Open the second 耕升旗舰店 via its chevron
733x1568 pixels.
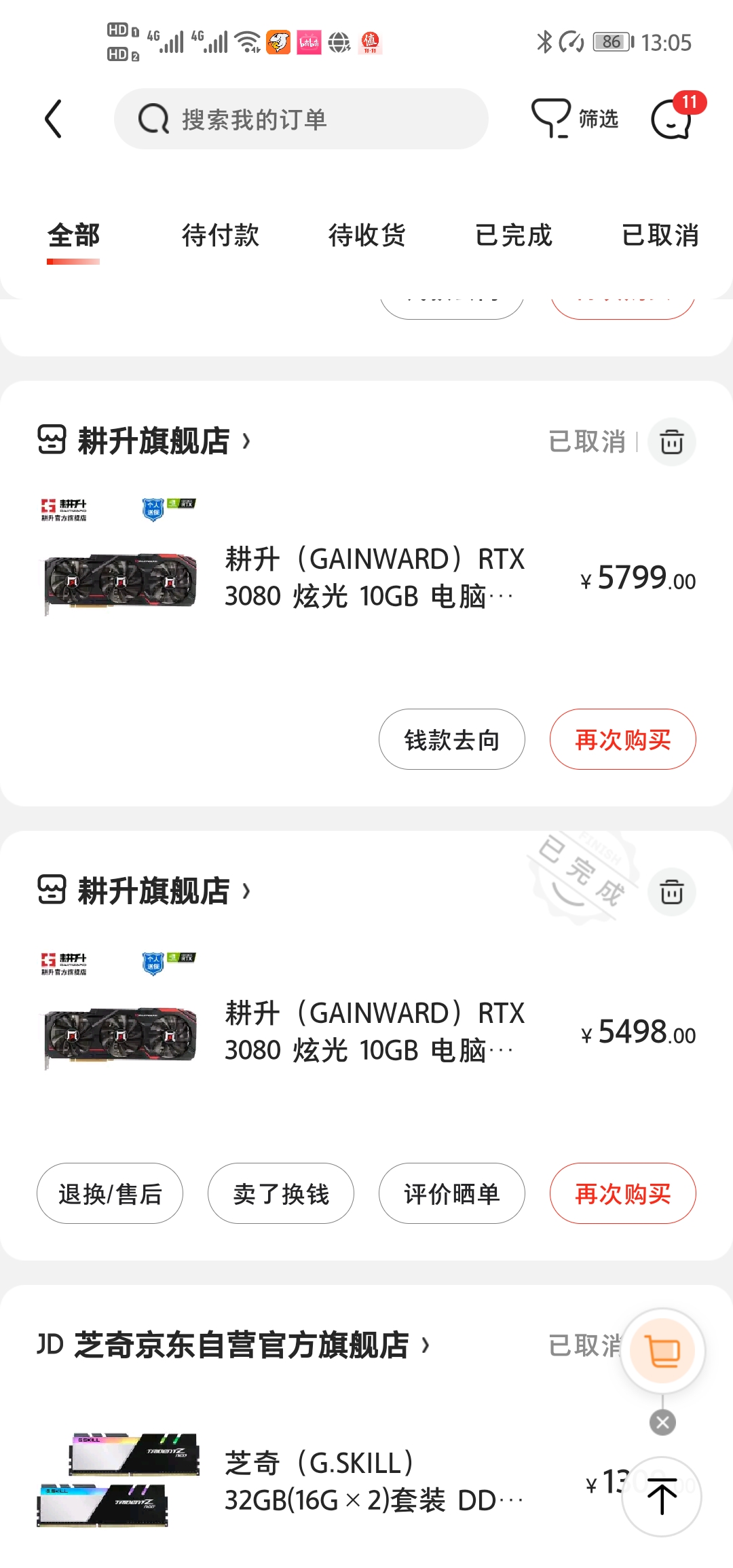(246, 893)
